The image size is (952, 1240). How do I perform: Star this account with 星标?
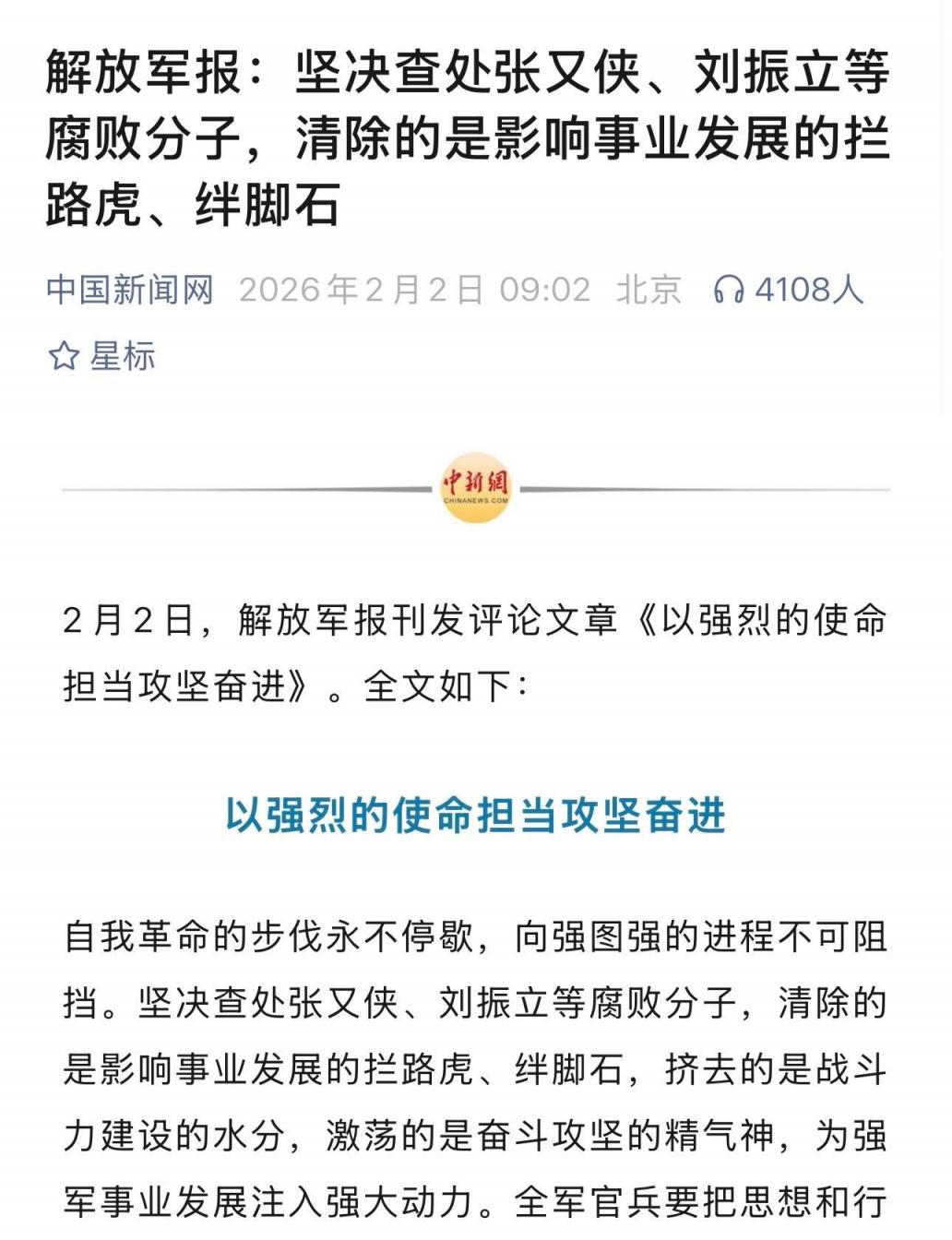point(101,356)
